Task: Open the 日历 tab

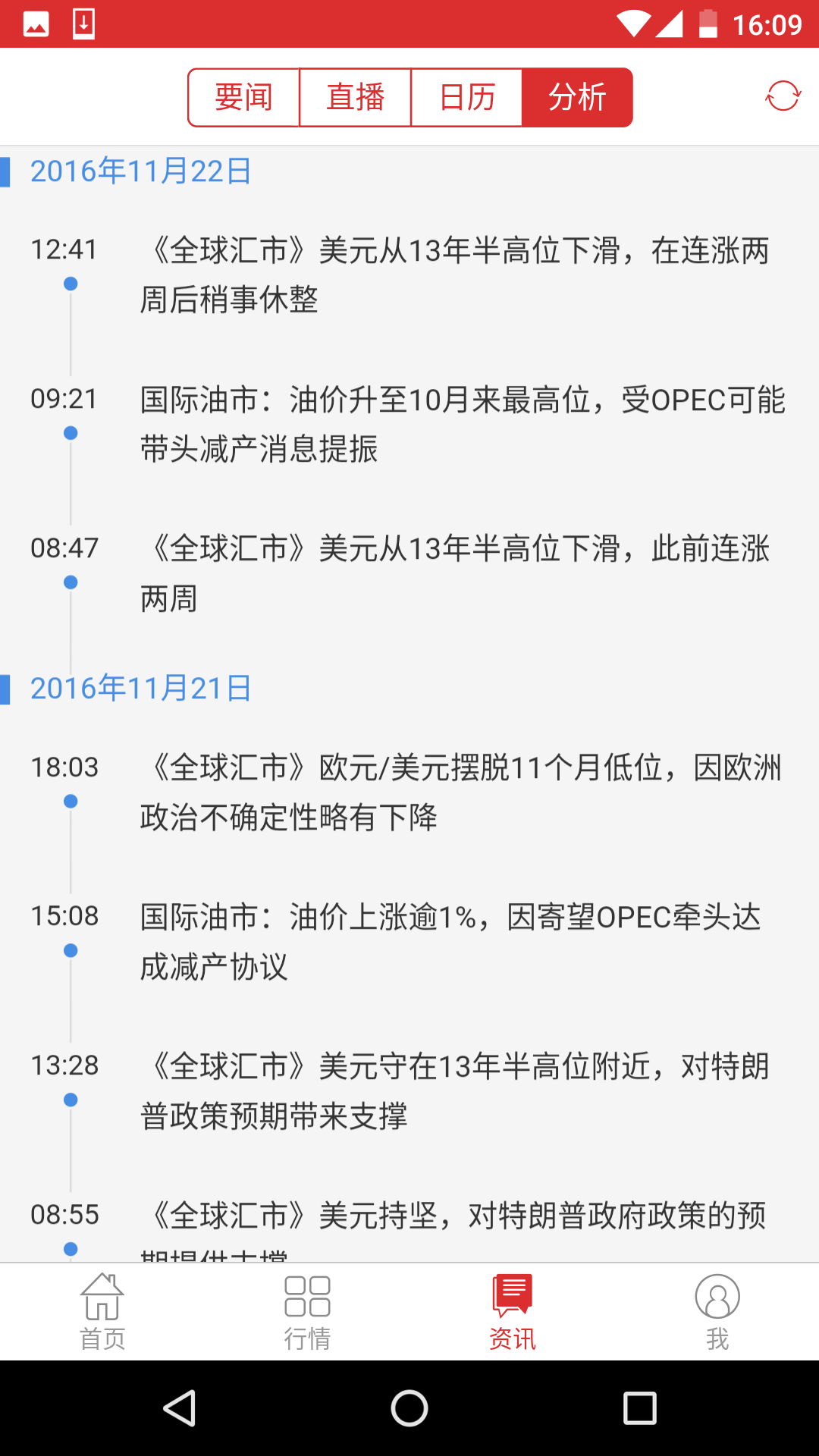Action: 466,98
